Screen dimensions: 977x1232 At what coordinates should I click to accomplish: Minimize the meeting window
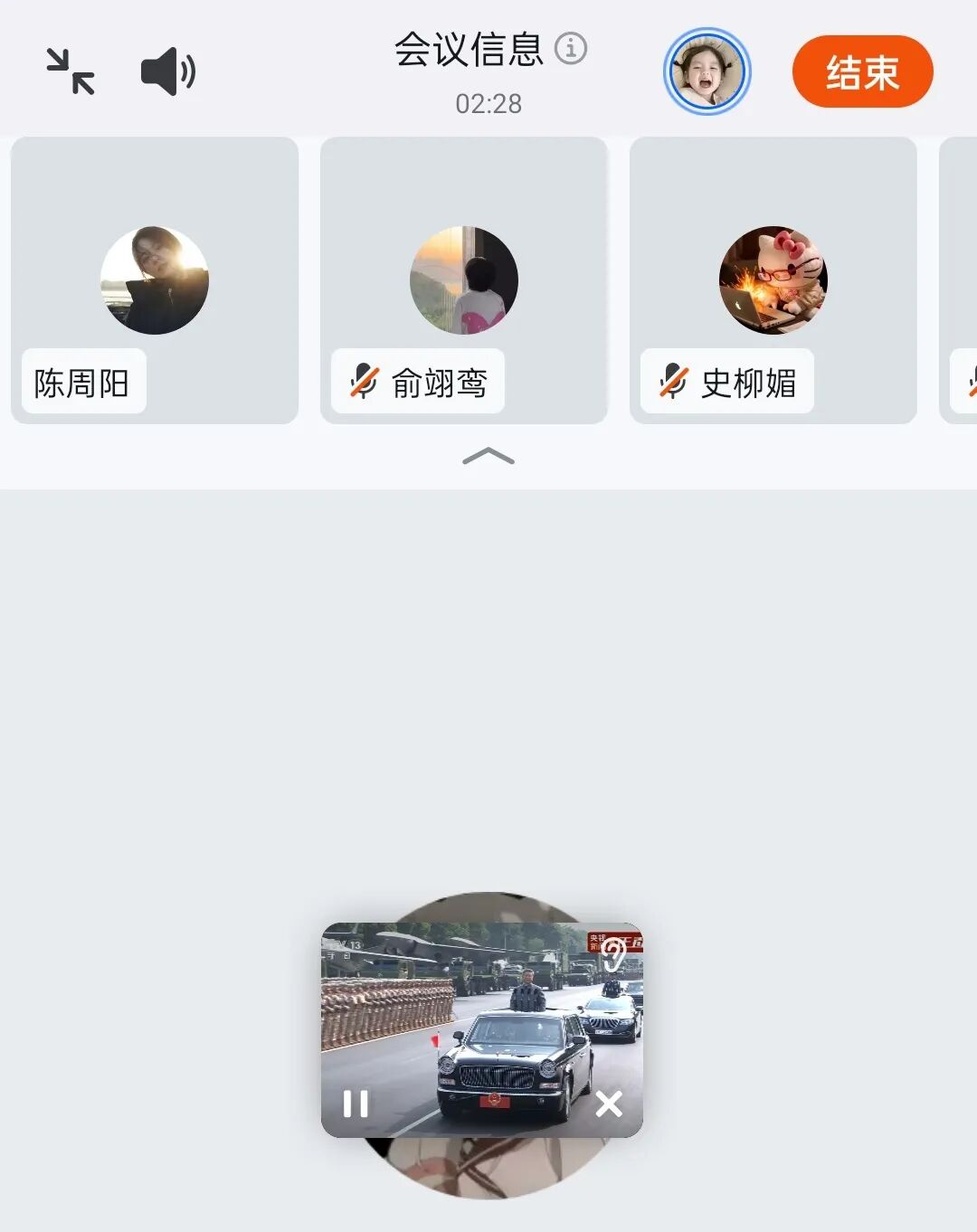coord(71,71)
